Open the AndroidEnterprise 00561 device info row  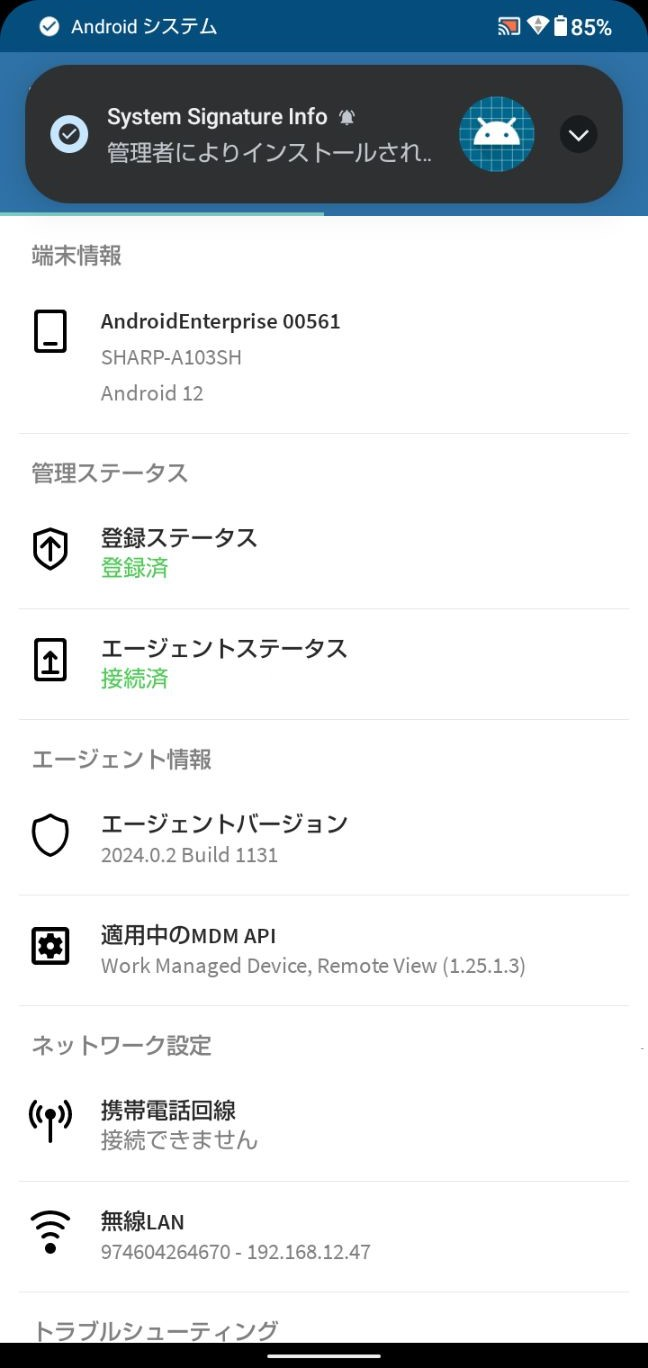coord(323,356)
